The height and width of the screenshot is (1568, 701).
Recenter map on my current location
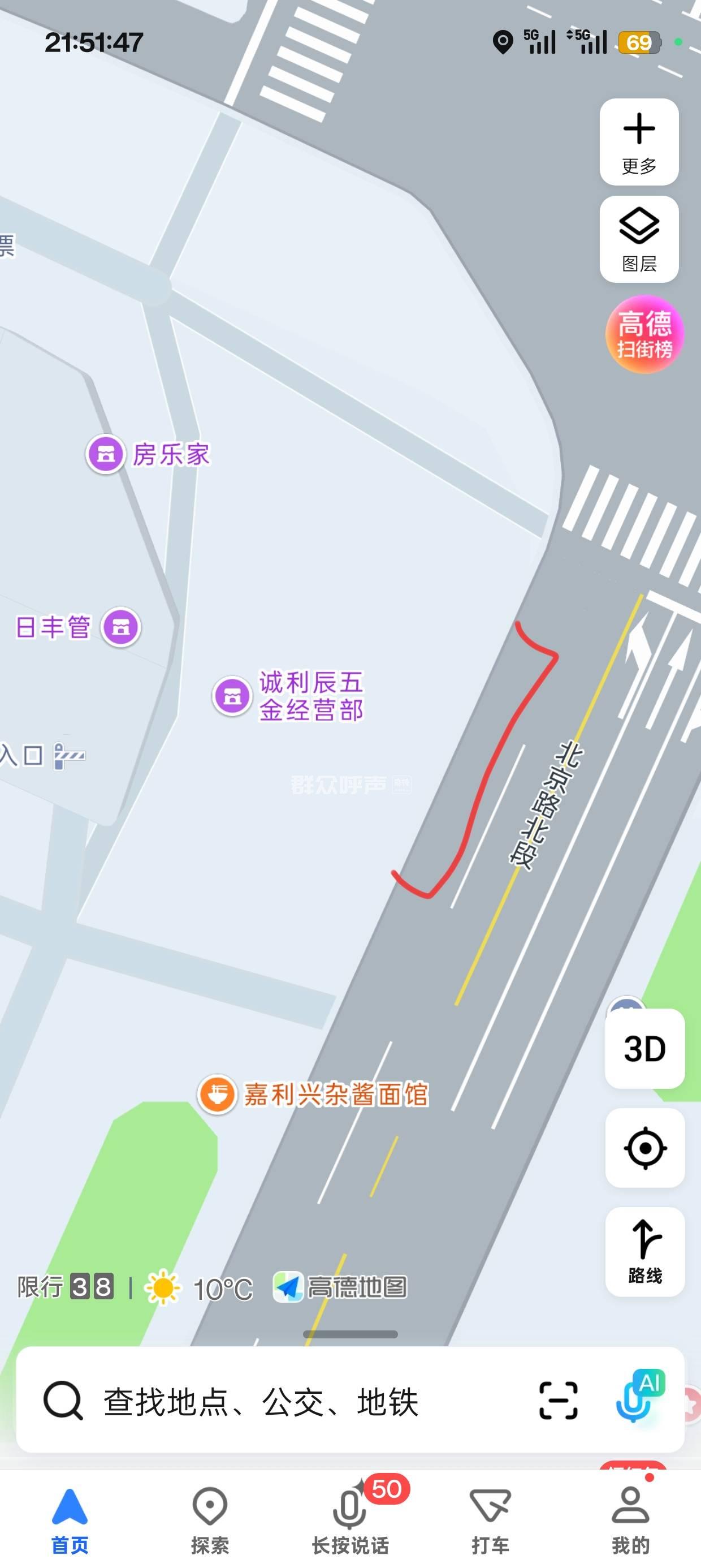(x=644, y=1148)
